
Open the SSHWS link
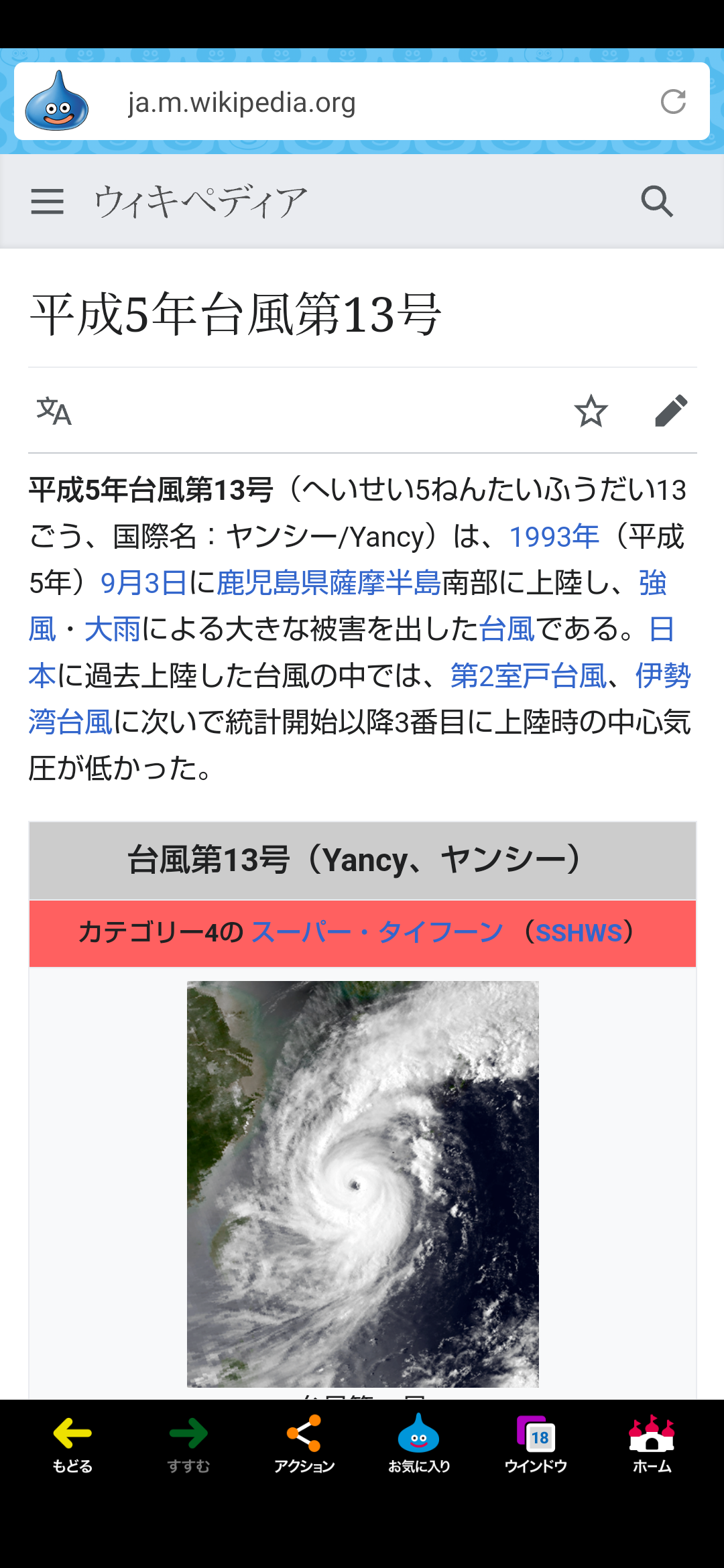(579, 933)
